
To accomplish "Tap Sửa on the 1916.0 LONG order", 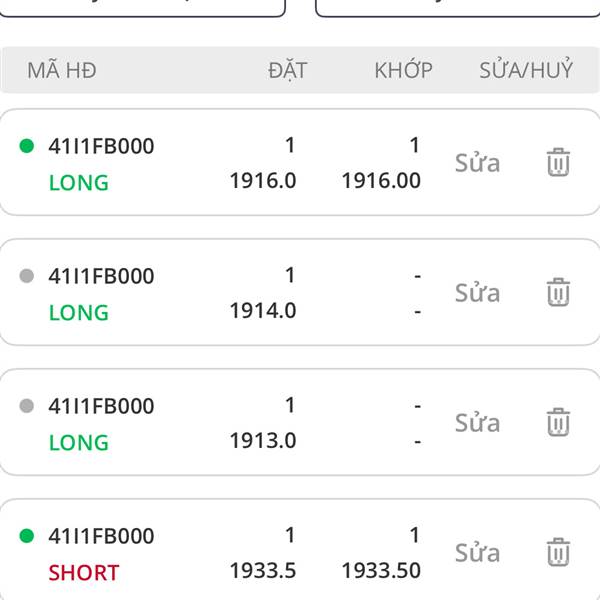I will (x=477, y=163).
